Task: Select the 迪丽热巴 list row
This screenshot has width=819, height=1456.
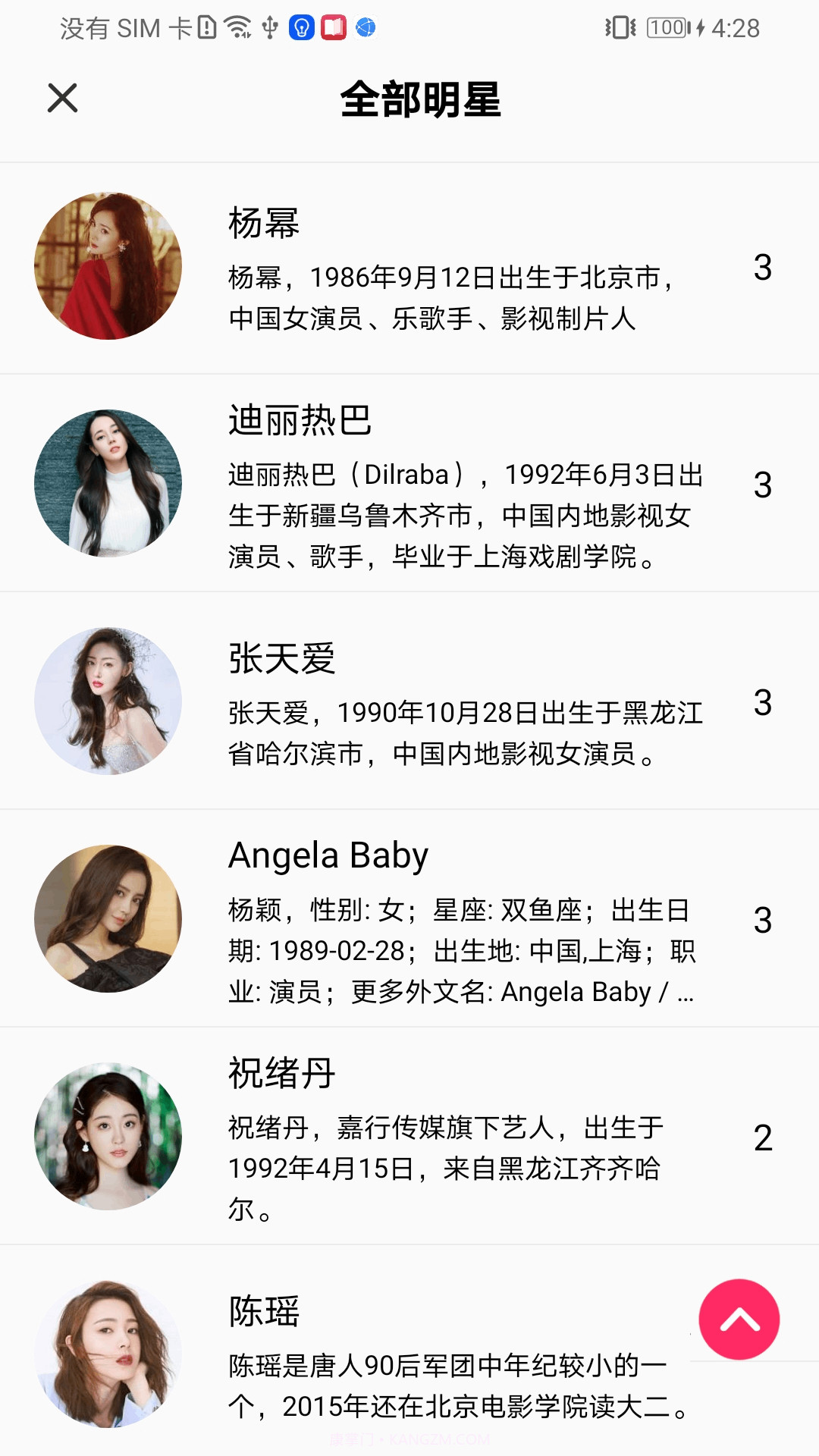Action: tap(409, 482)
